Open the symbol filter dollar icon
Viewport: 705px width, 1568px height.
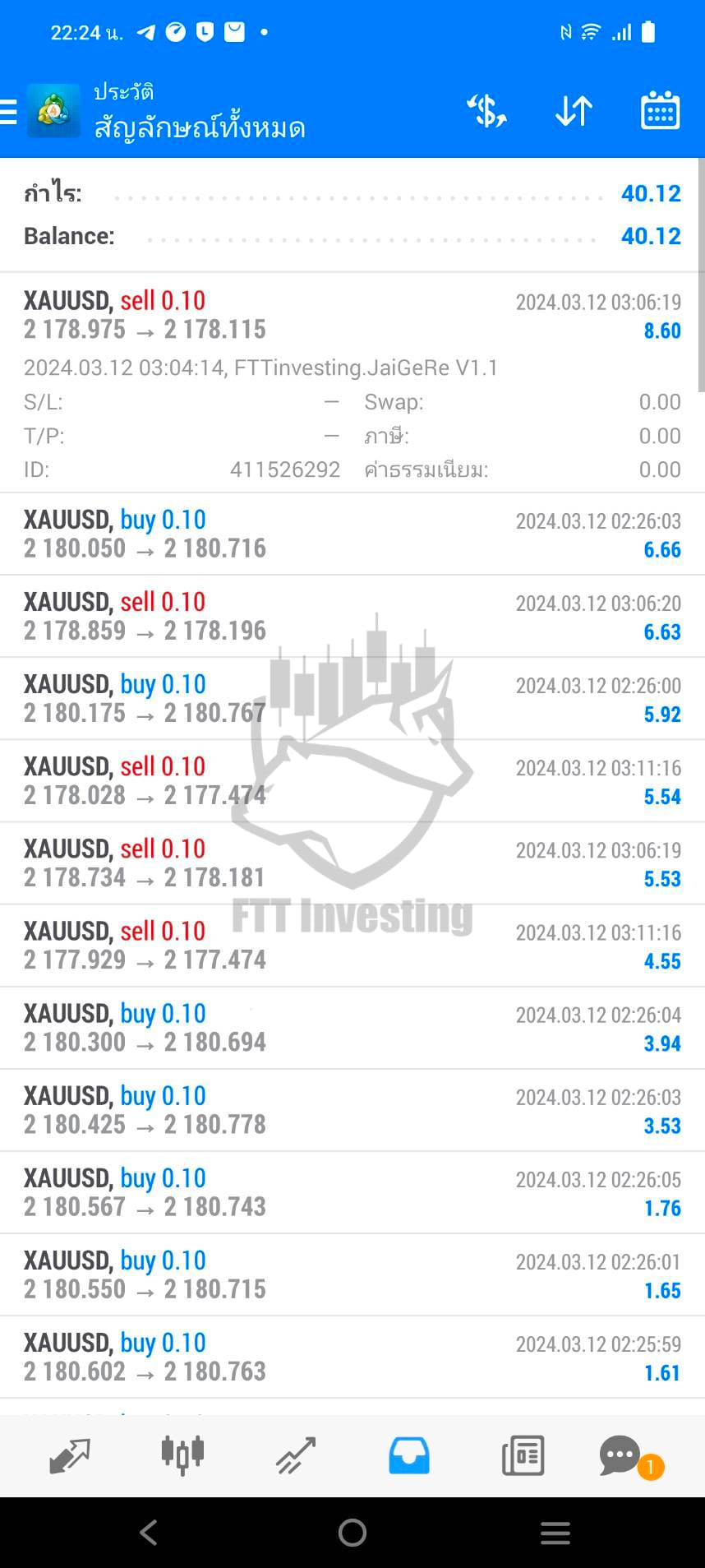point(486,111)
